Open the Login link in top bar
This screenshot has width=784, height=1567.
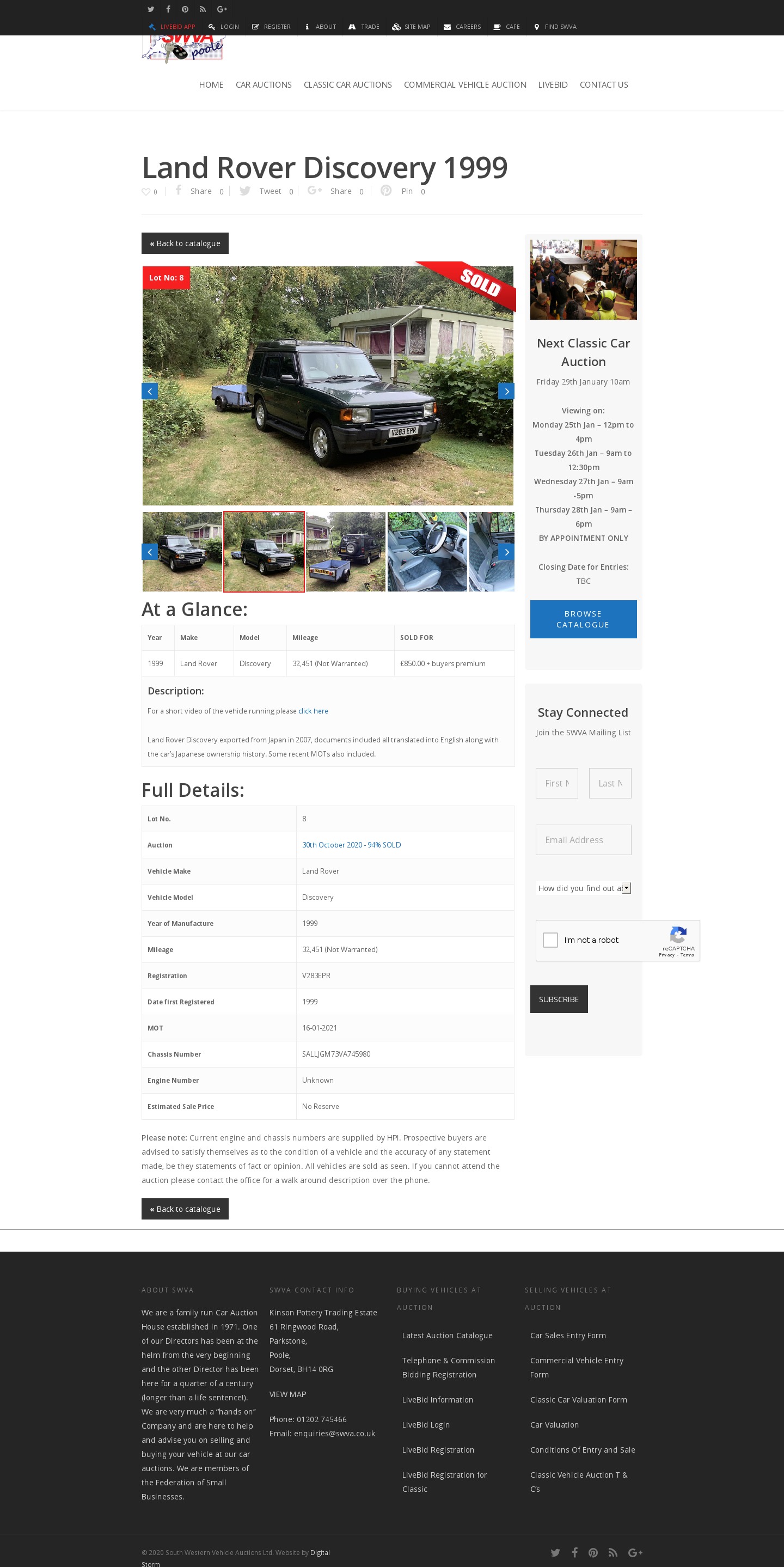tap(223, 27)
